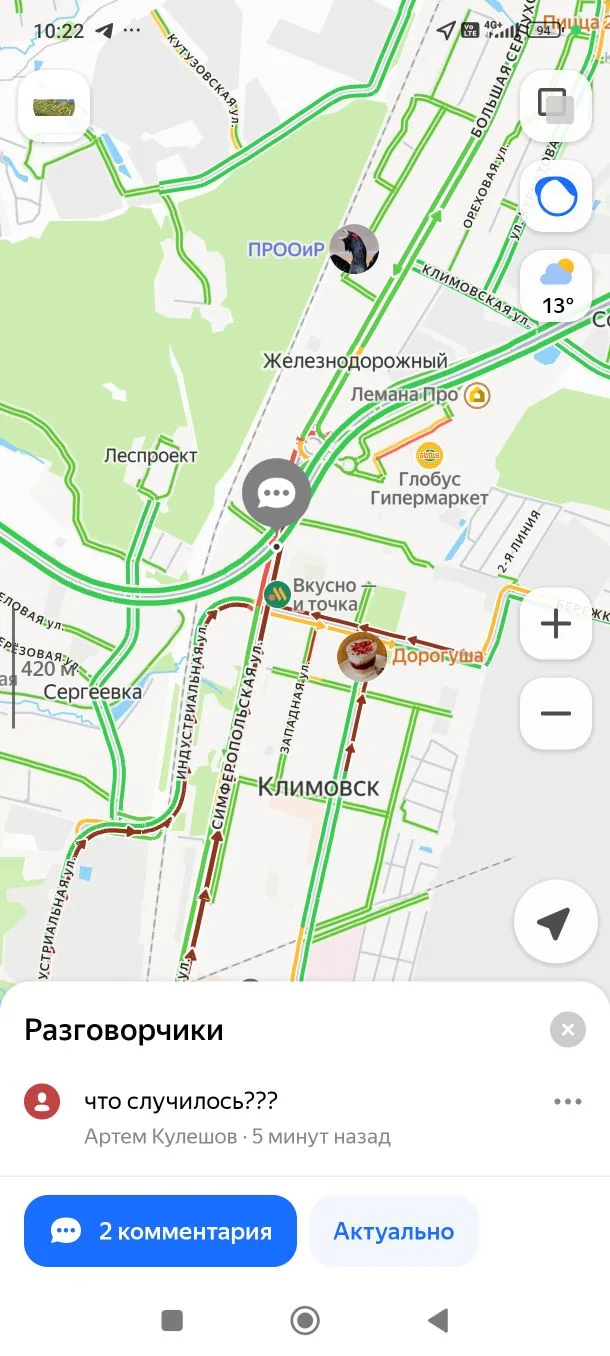Image resolution: width=610 pixels, height=1356 pixels.
Task: Open the Глобус Гипермаркет marker
Action: [430, 455]
